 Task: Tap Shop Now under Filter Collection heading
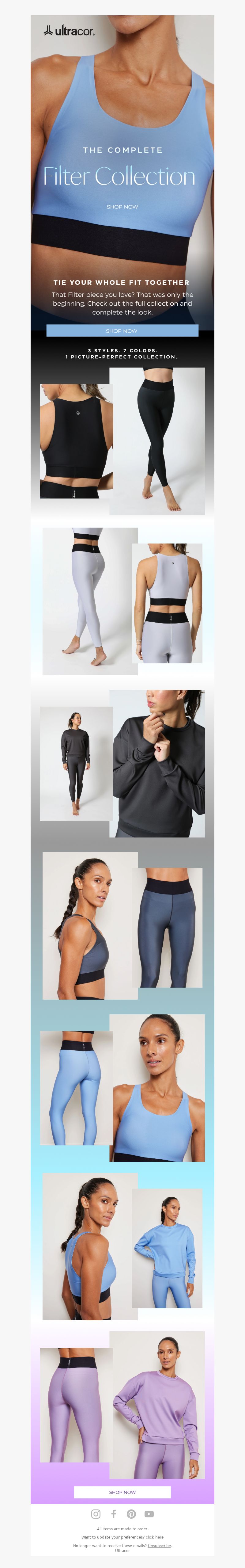[122, 207]
